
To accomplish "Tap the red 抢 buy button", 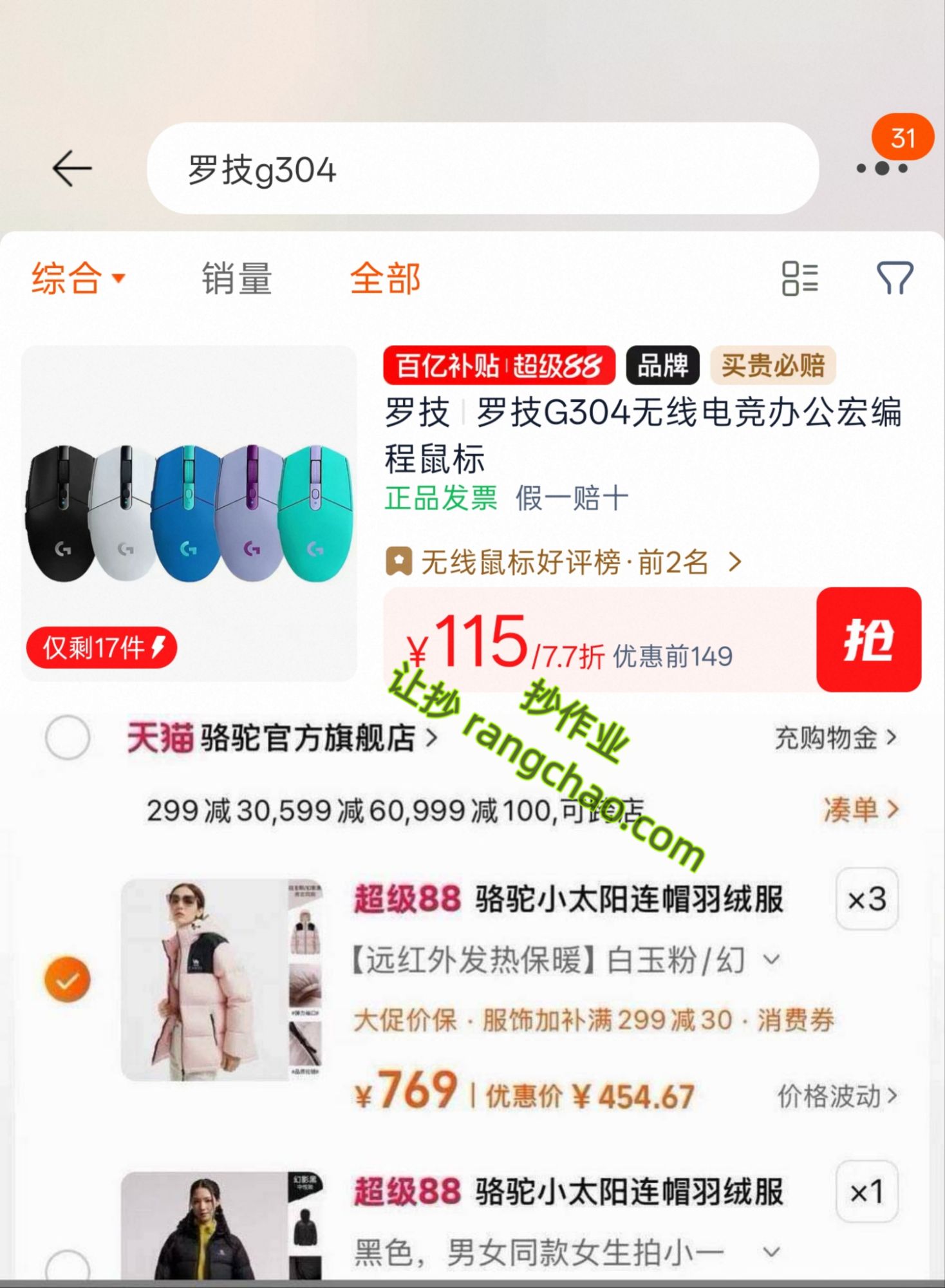I will point(868,639).
